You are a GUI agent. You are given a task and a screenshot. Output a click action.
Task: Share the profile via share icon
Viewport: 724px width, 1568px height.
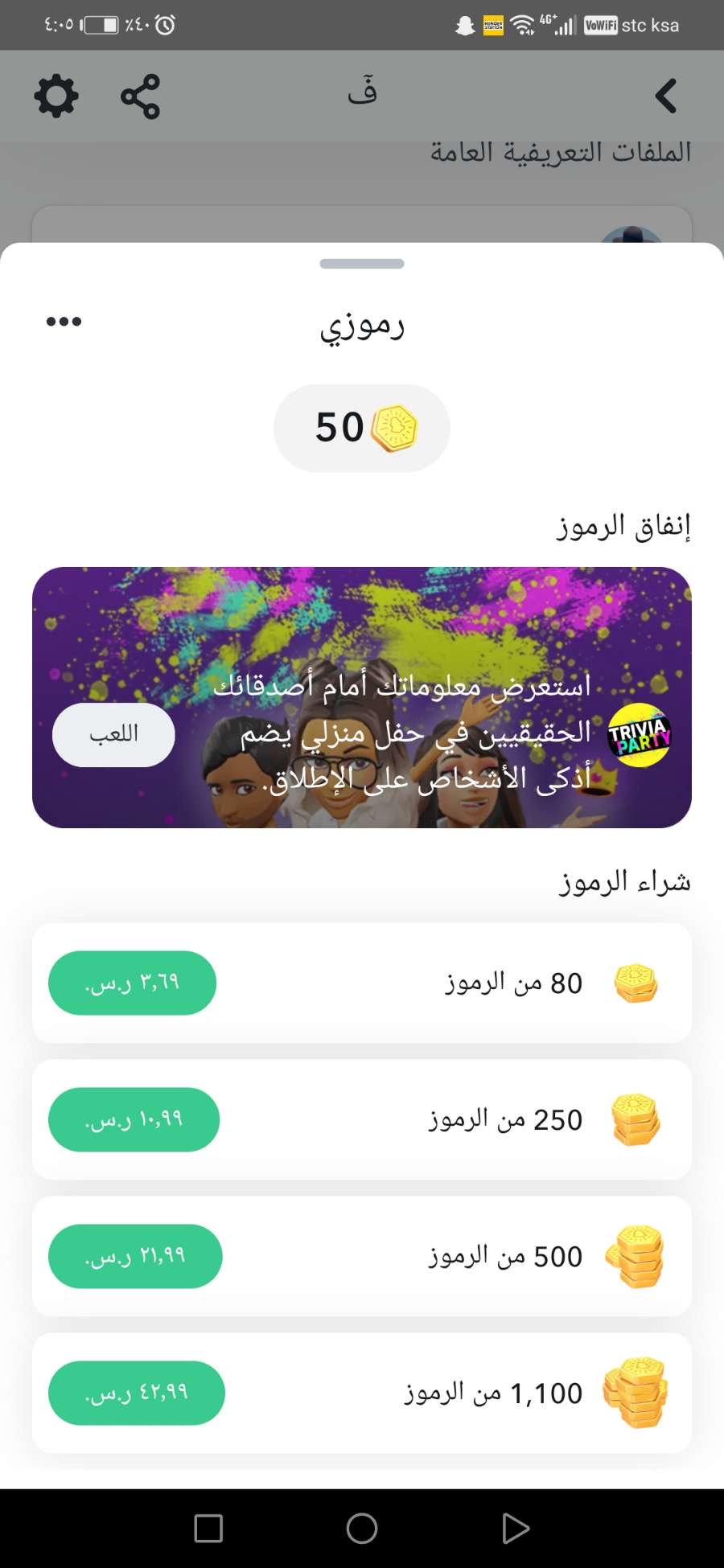[141, 96]
